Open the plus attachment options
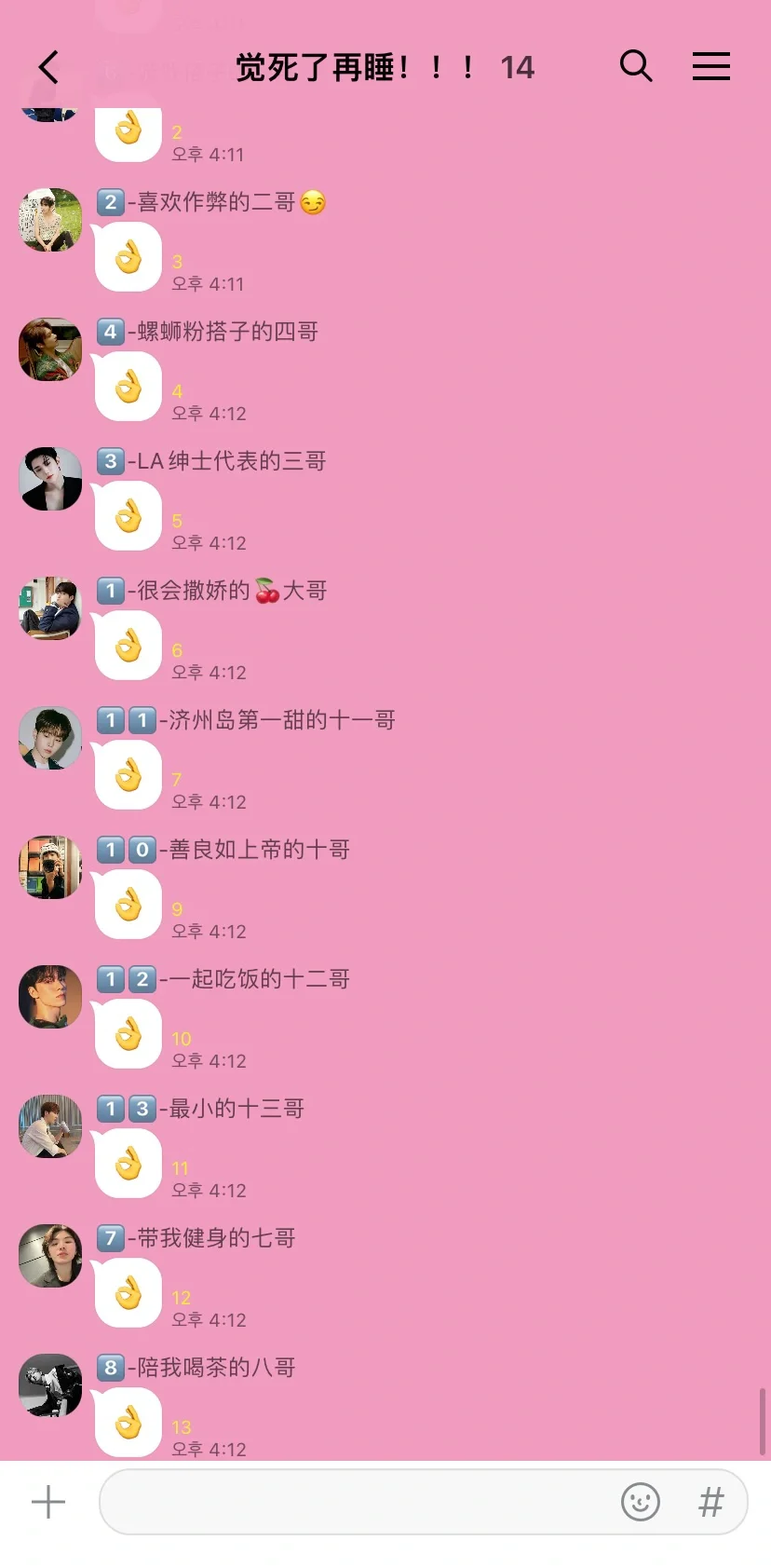 pyautogui.click(x=48, y=1502)
